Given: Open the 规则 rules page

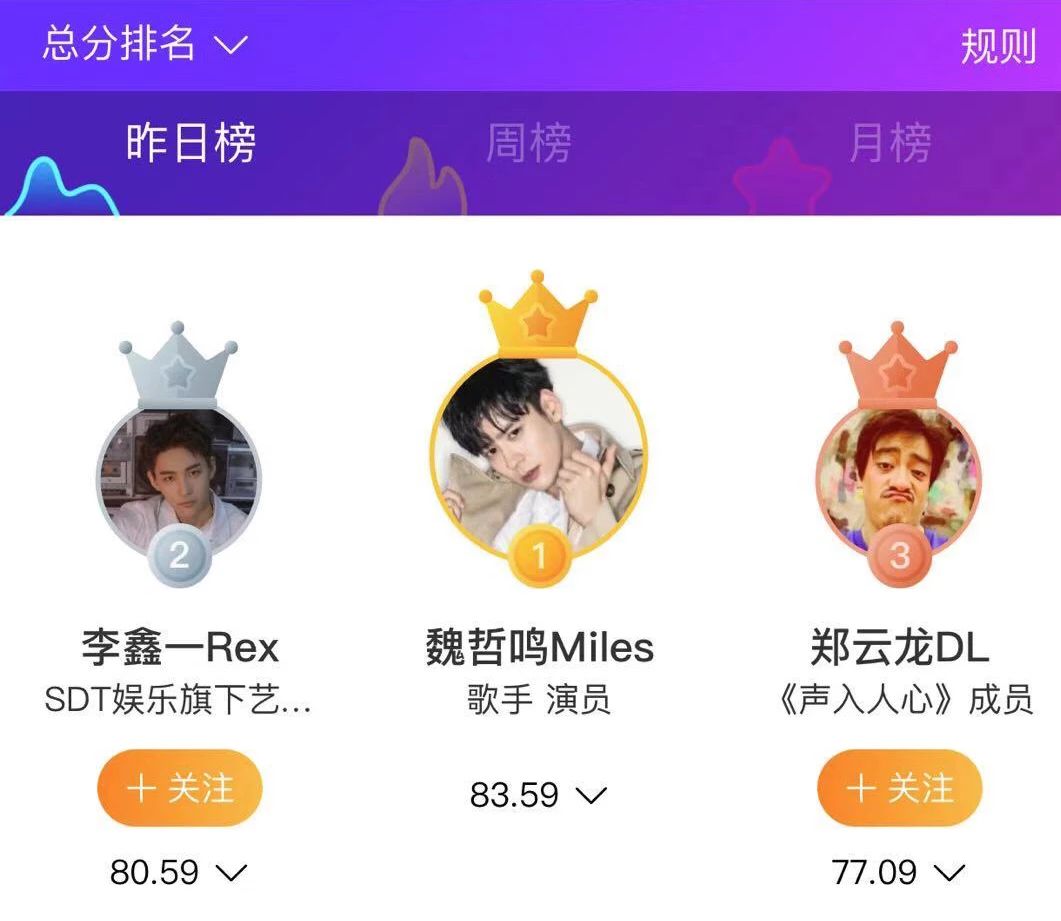Looking at the screenshot, I should coord(997,46).
